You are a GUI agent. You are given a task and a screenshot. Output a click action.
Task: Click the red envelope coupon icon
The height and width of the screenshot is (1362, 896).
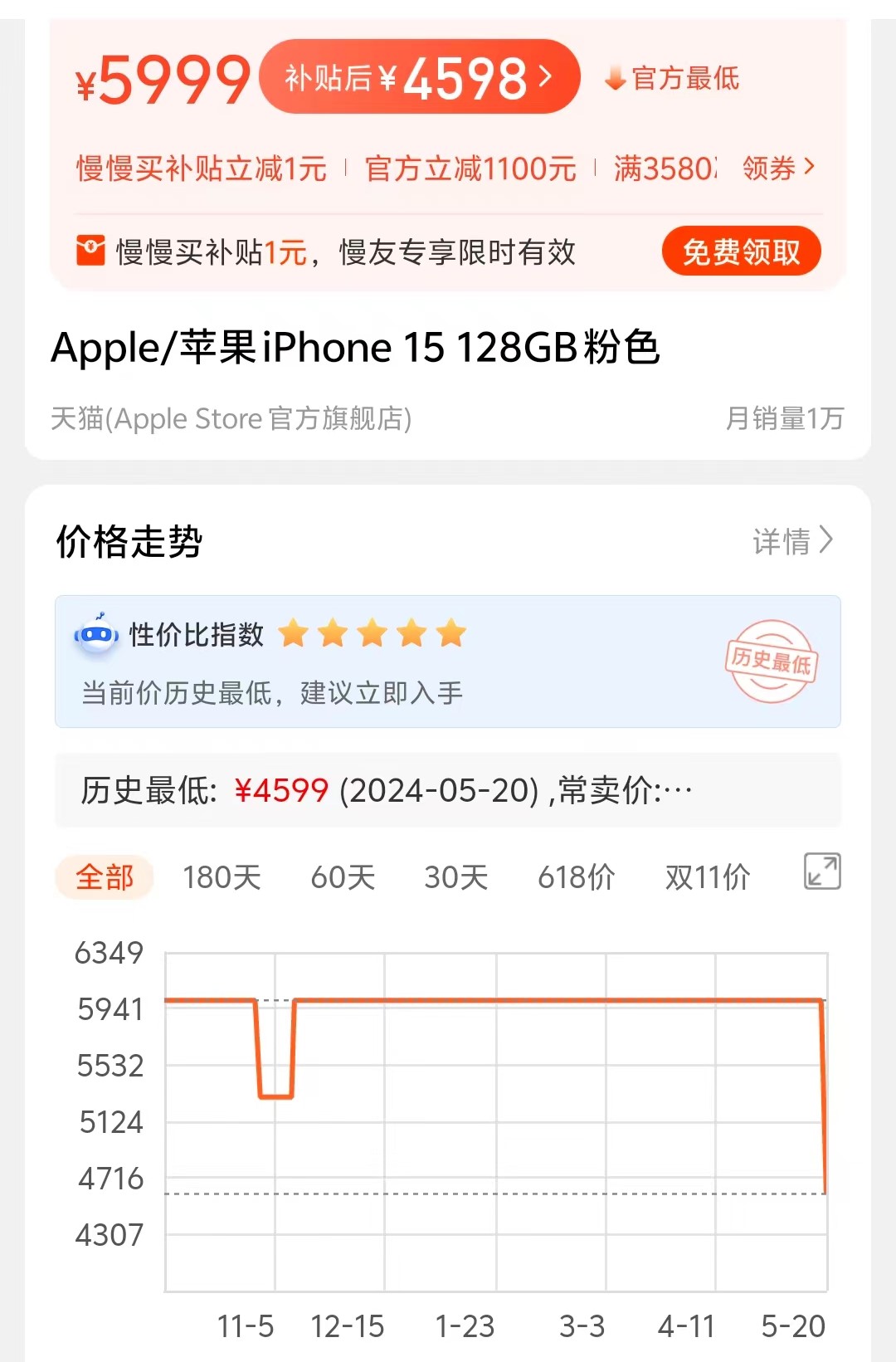click(x=91, y=250)
